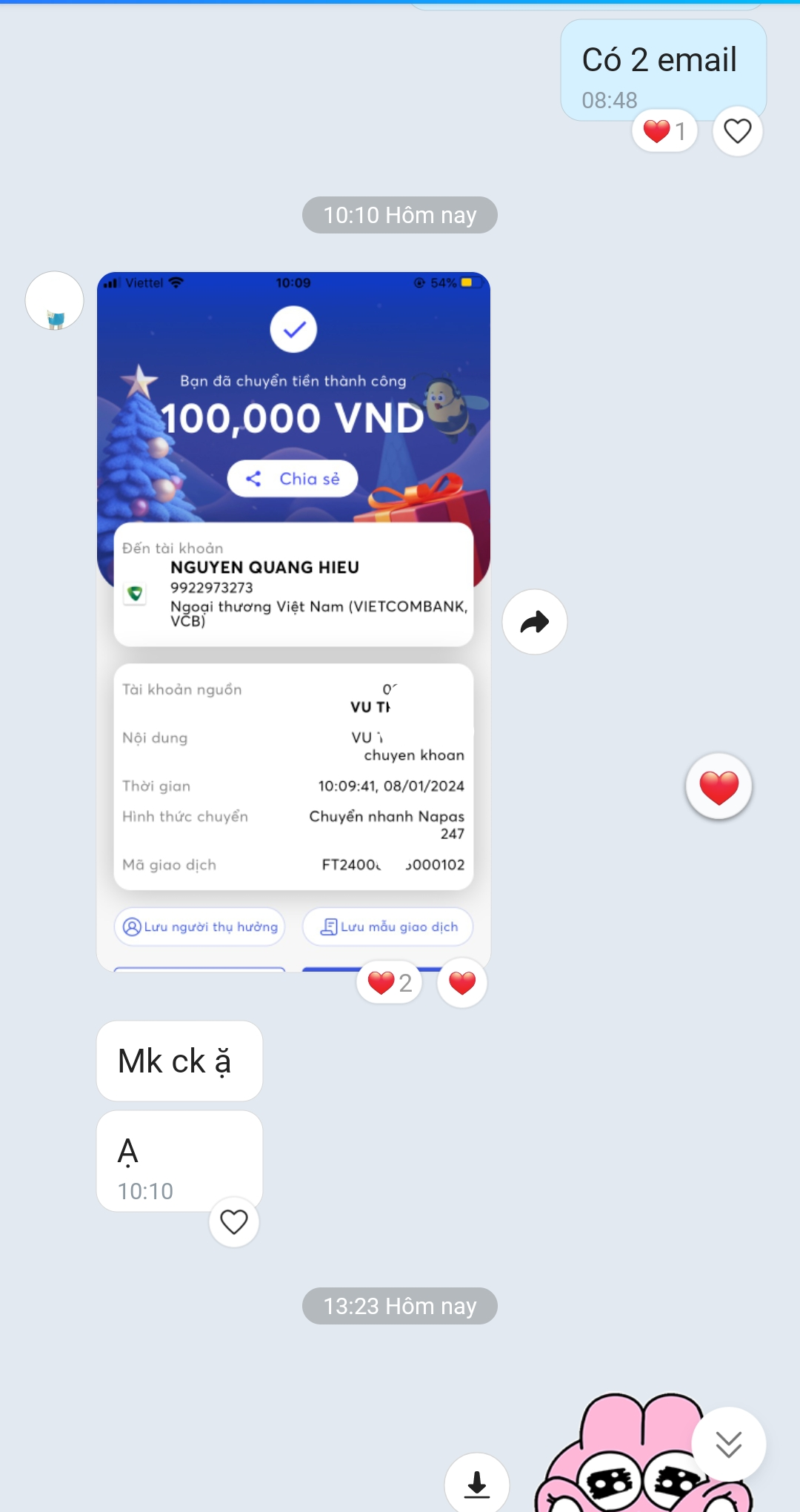
Task: Like the "Ạ" message from 10:10
Action: point(234,1221)
